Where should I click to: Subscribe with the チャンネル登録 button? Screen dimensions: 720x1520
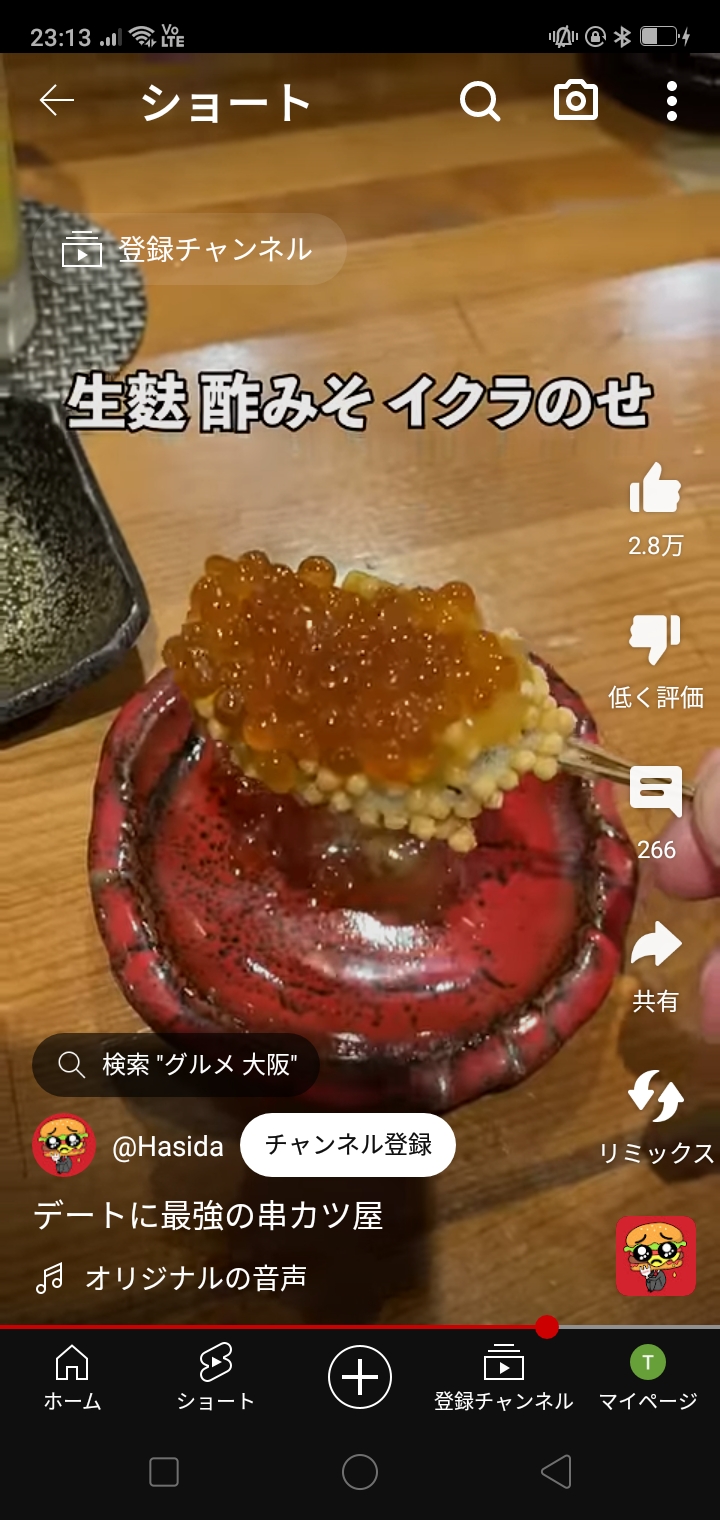point(348,1144)
